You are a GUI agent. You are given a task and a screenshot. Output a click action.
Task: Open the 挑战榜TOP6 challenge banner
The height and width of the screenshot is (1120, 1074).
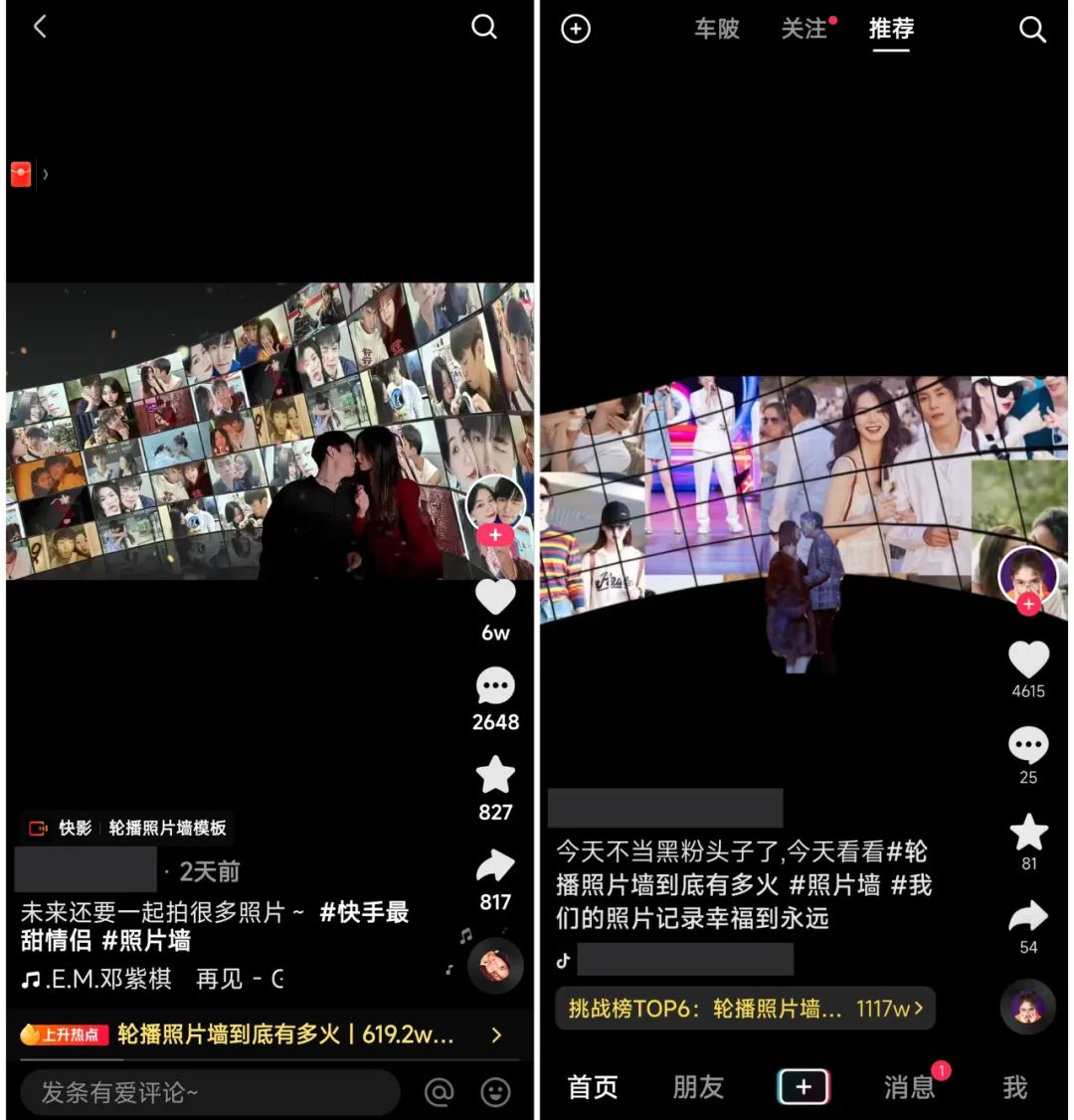click(745, 1008)
